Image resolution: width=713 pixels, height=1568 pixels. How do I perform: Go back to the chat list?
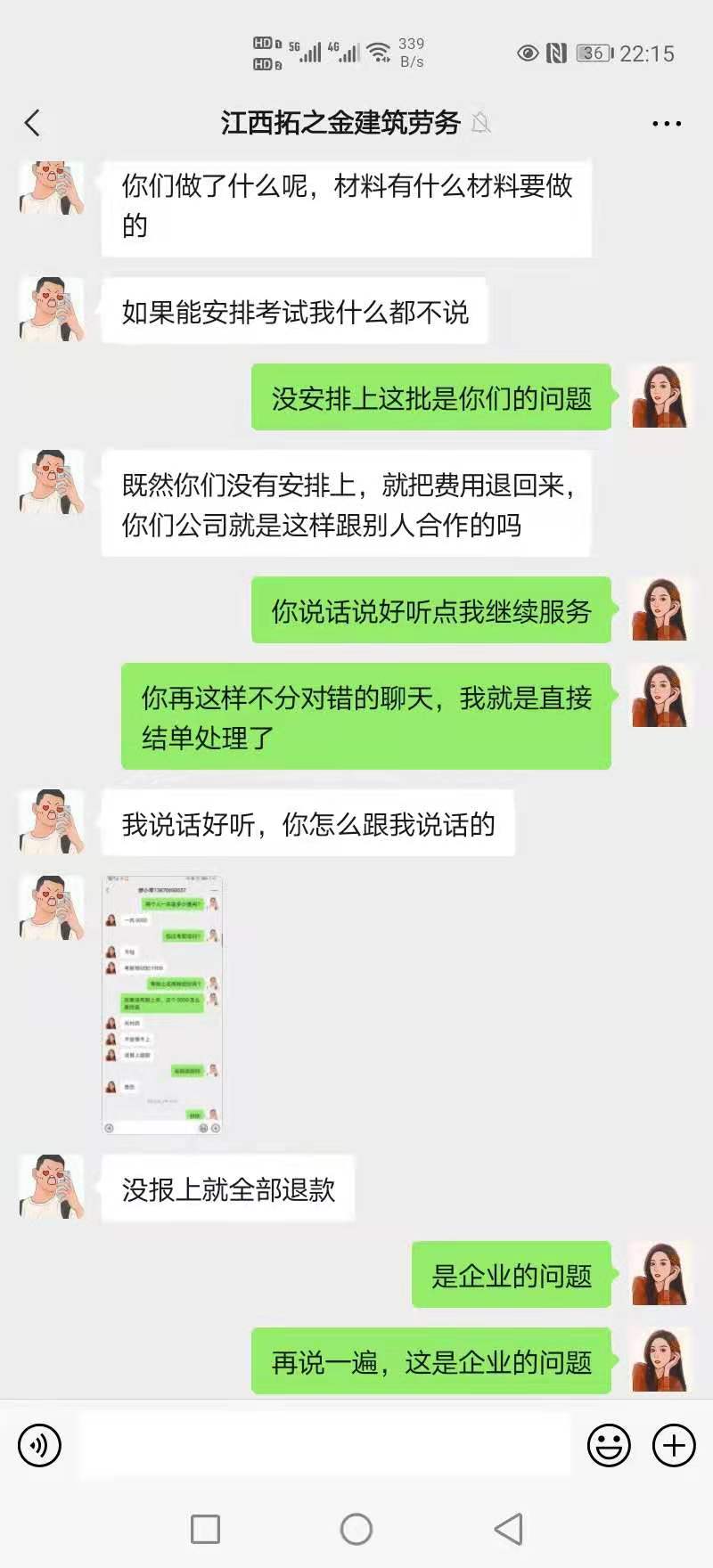33,123
